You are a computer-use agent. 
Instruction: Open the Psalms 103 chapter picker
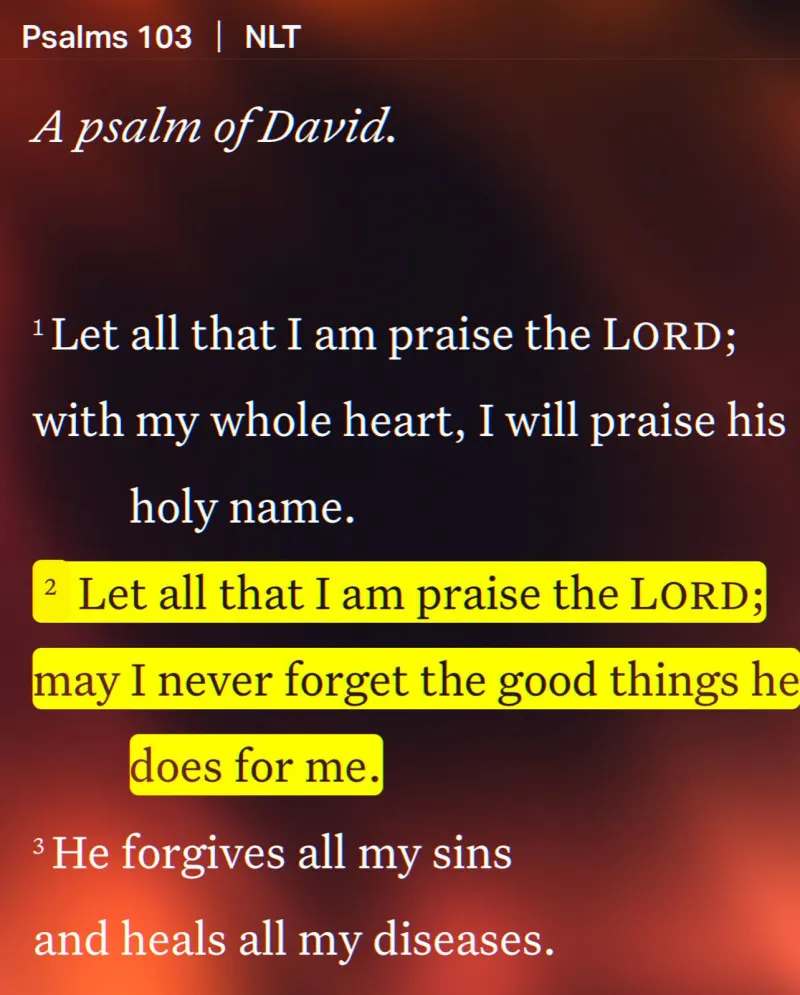point(106,38)
